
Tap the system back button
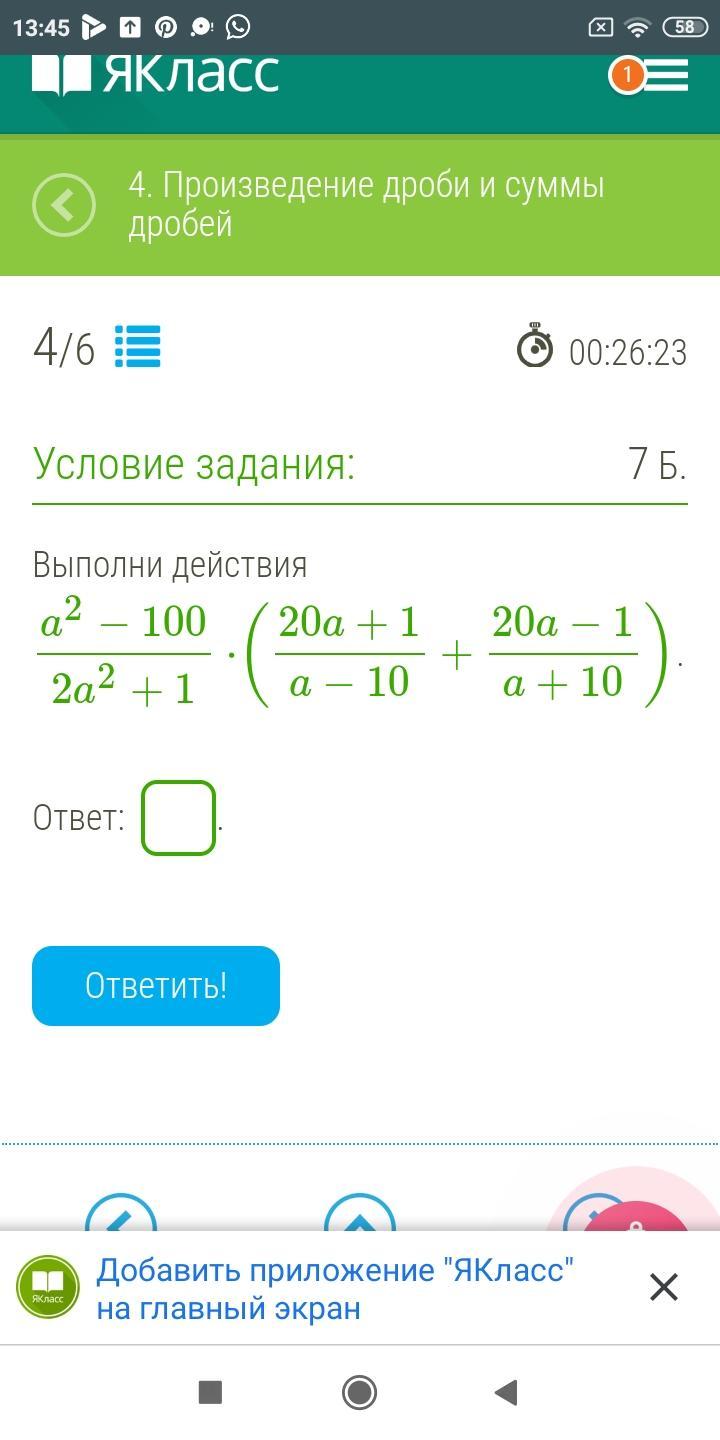pos(506,1392)
